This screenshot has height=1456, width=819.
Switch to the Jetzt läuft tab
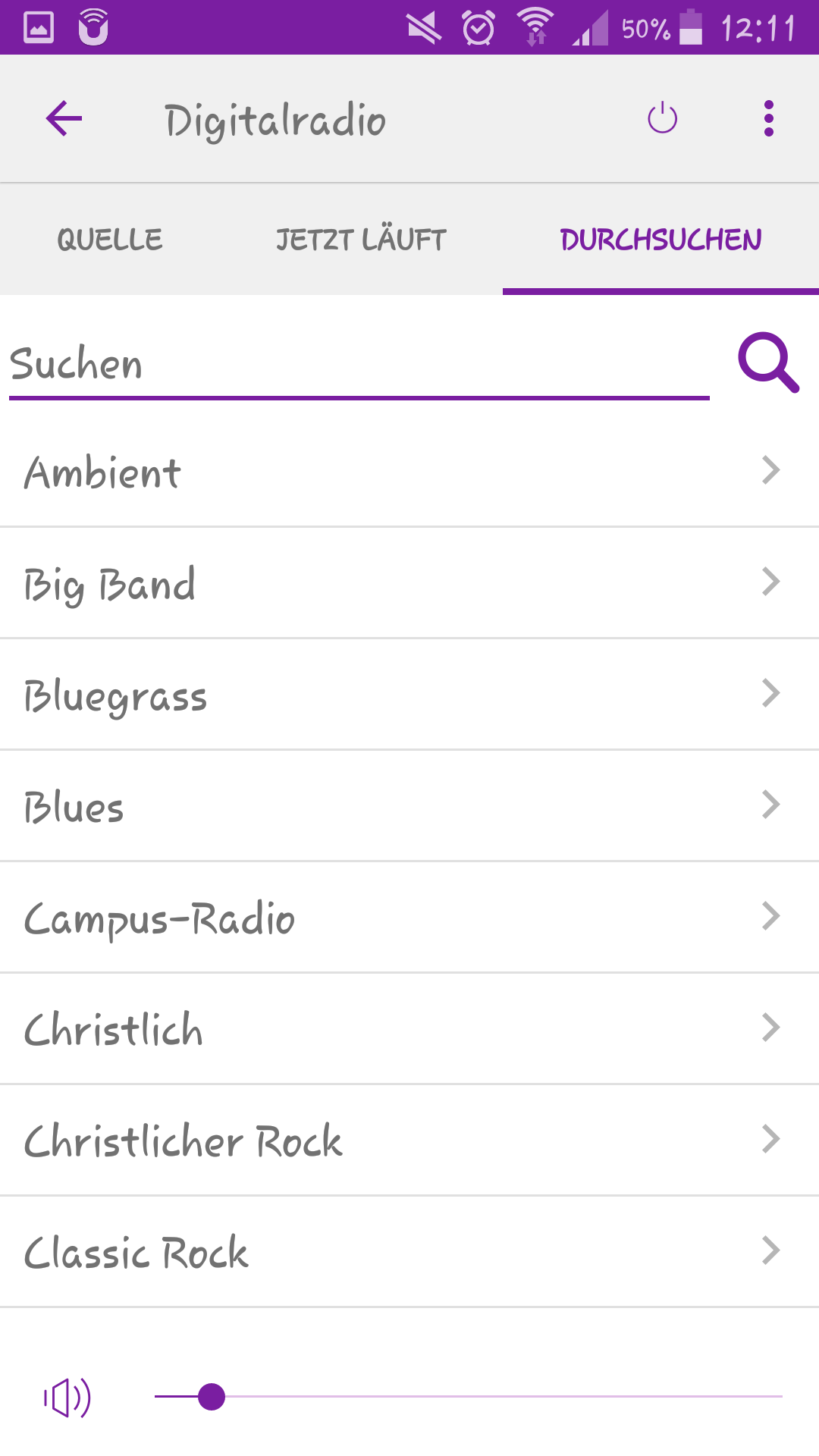coord(361,240)
